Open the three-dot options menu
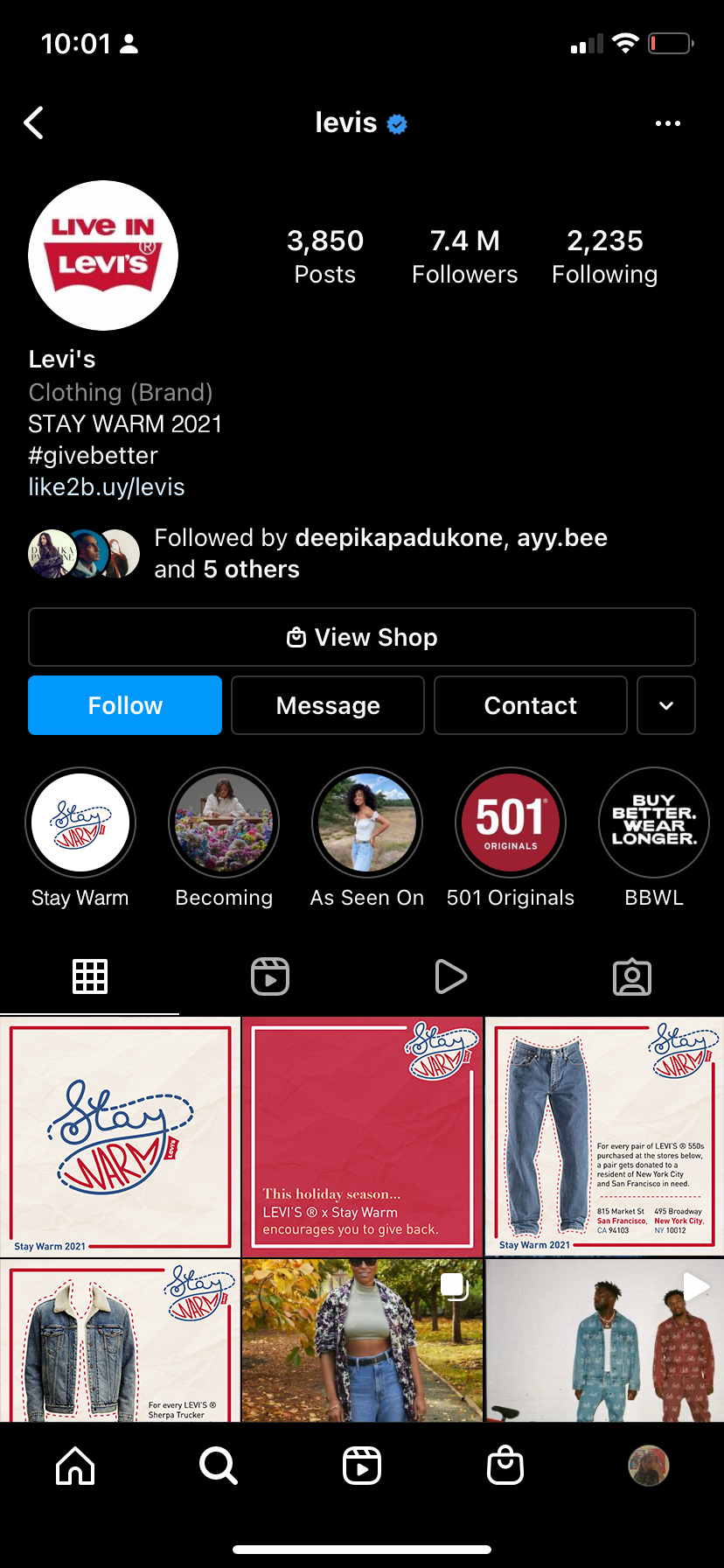The width and height of the screenshot is (724, 1568). pos(667,123)
